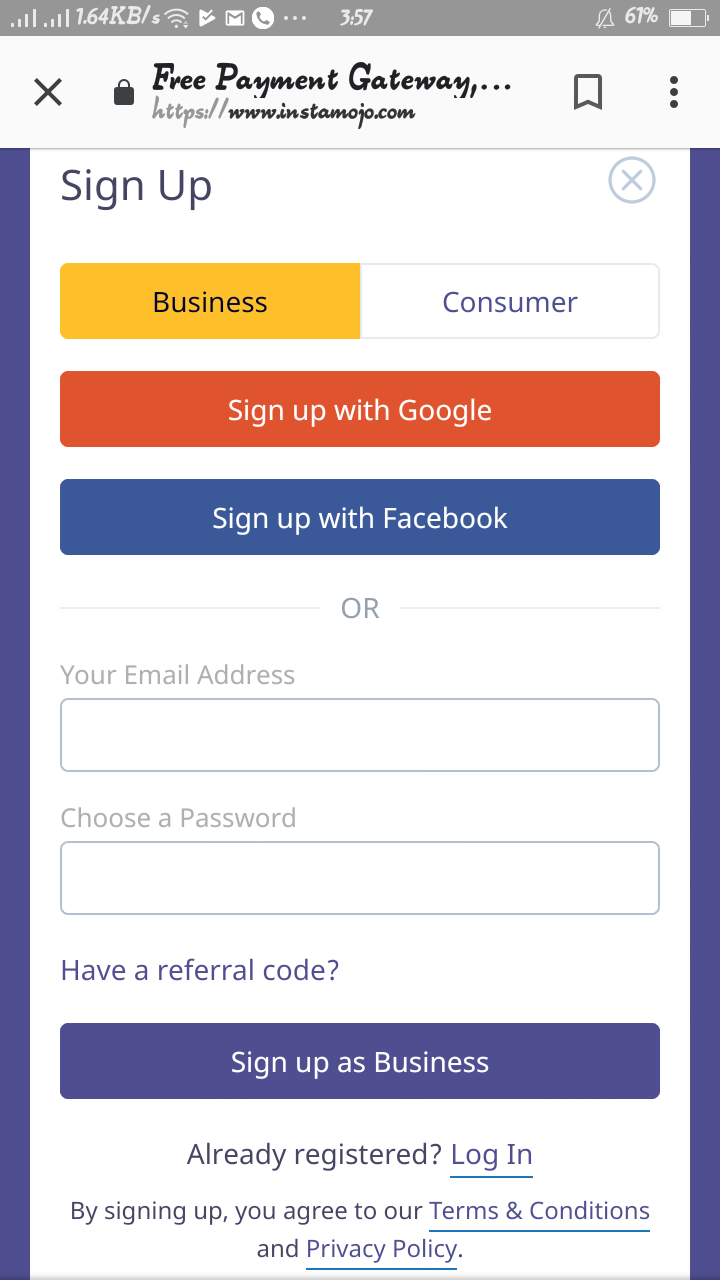Focus the Your Email Address field
The height and width of the screenshot is (1280, 720).
[x=360, y=735]
